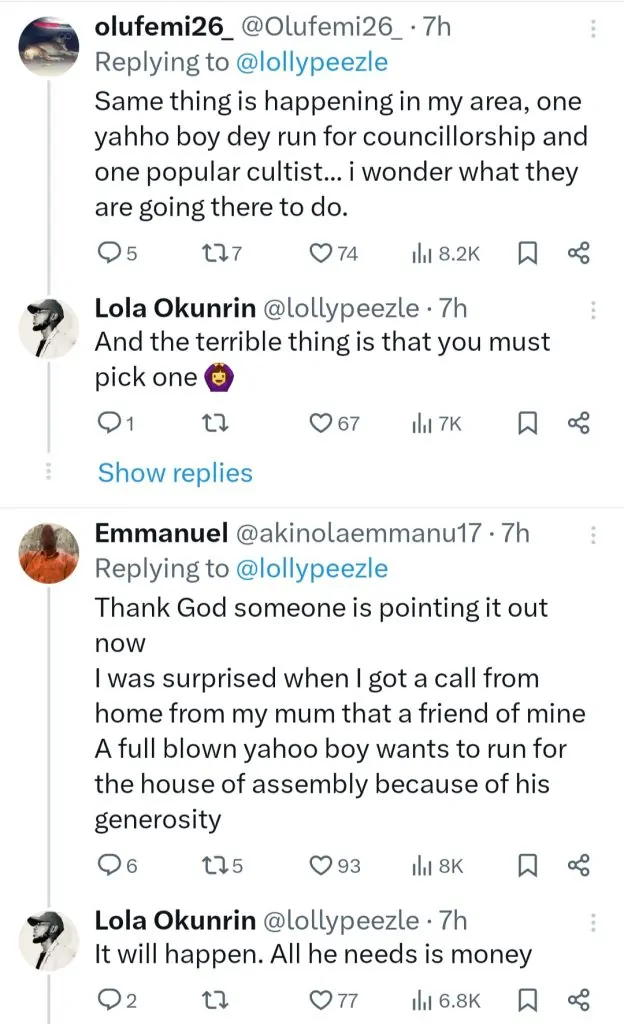Share Emmanuel's tweet
The width and height of the screenshot is (624, 1024).
tap(578, 866)
